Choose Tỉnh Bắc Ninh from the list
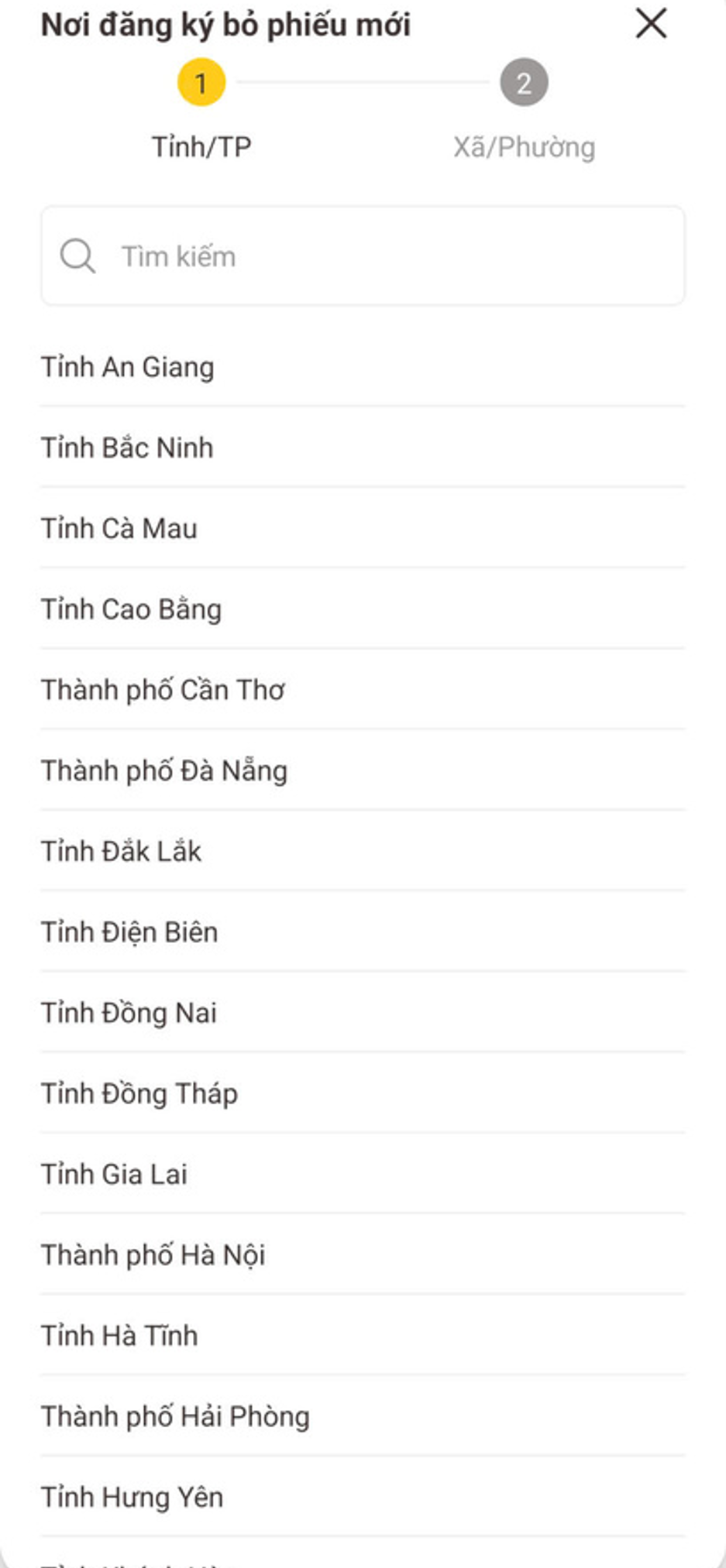The width and height of the screenshot is (726, 1568). 127,448
